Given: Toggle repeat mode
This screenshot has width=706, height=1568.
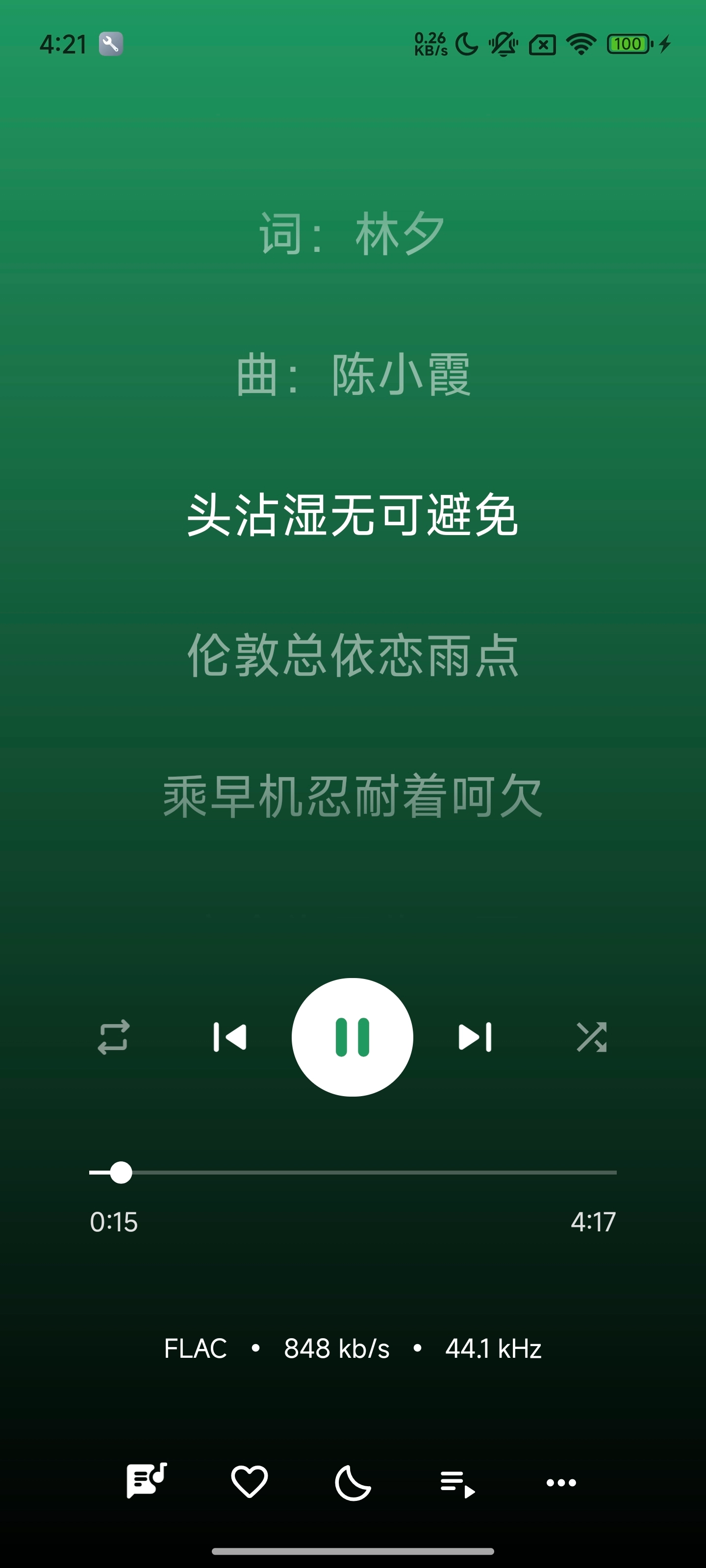Looking at the screenshot, I should coord(113,1038).
